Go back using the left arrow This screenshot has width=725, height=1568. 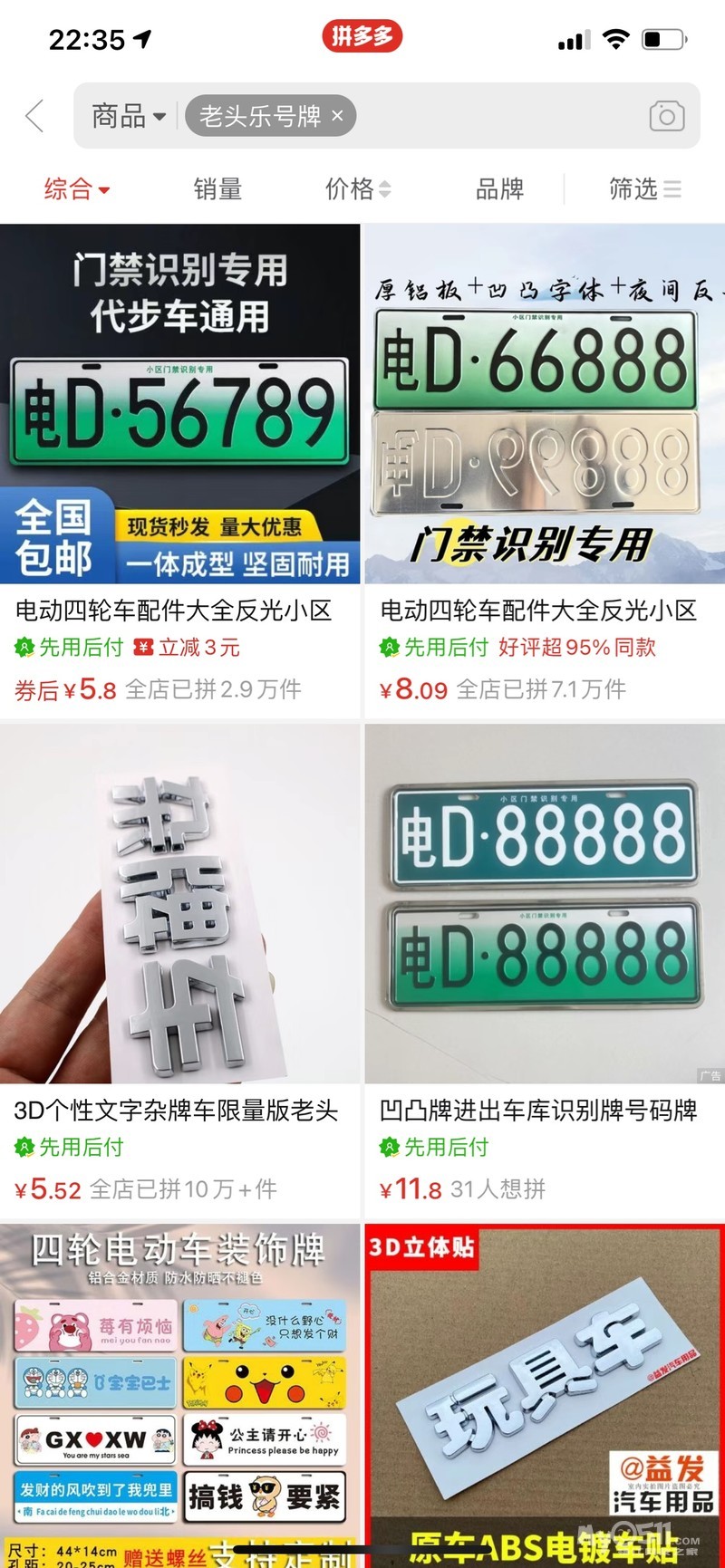pyautogui.click(x=34, y=116)
